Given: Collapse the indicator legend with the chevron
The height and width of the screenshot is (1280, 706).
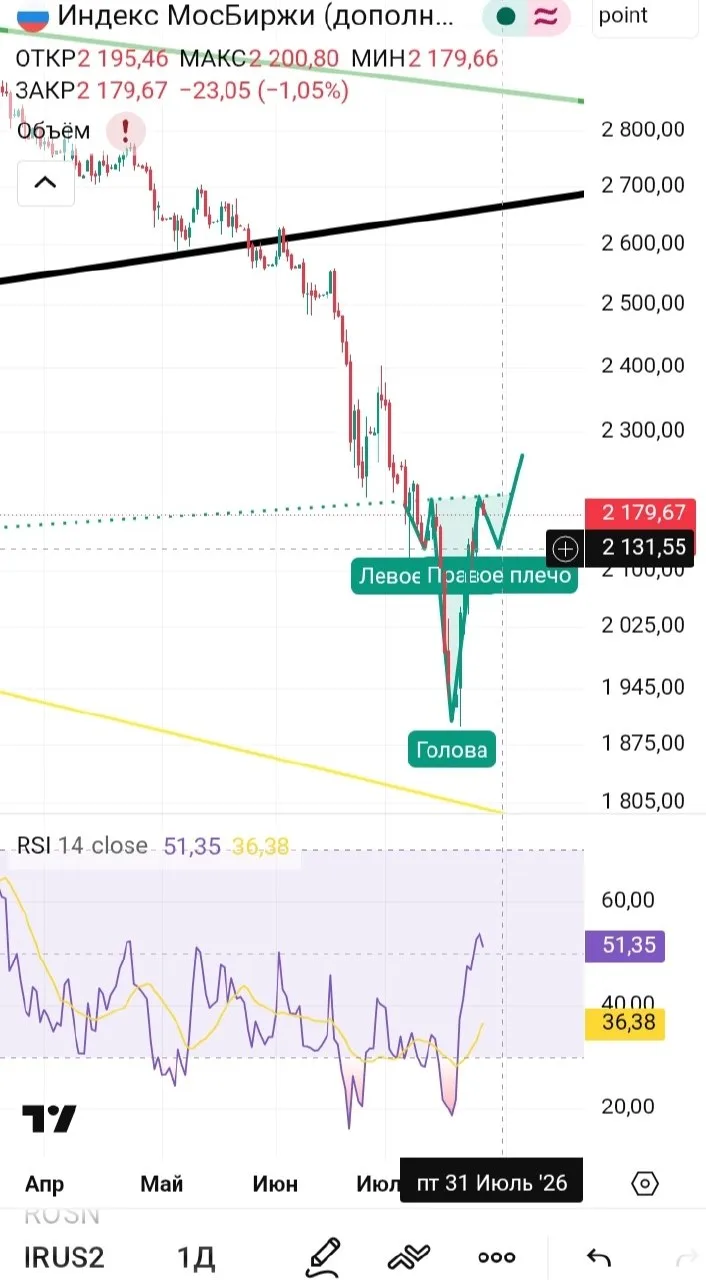Looking at the screenshot, I should [45, 182].
